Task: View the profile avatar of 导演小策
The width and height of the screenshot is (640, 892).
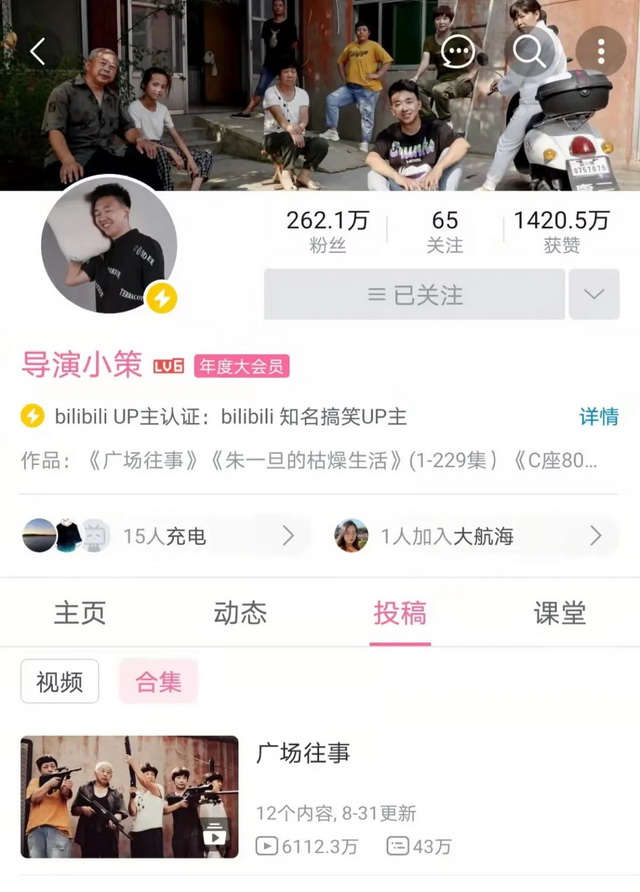Action: [108, 245]
